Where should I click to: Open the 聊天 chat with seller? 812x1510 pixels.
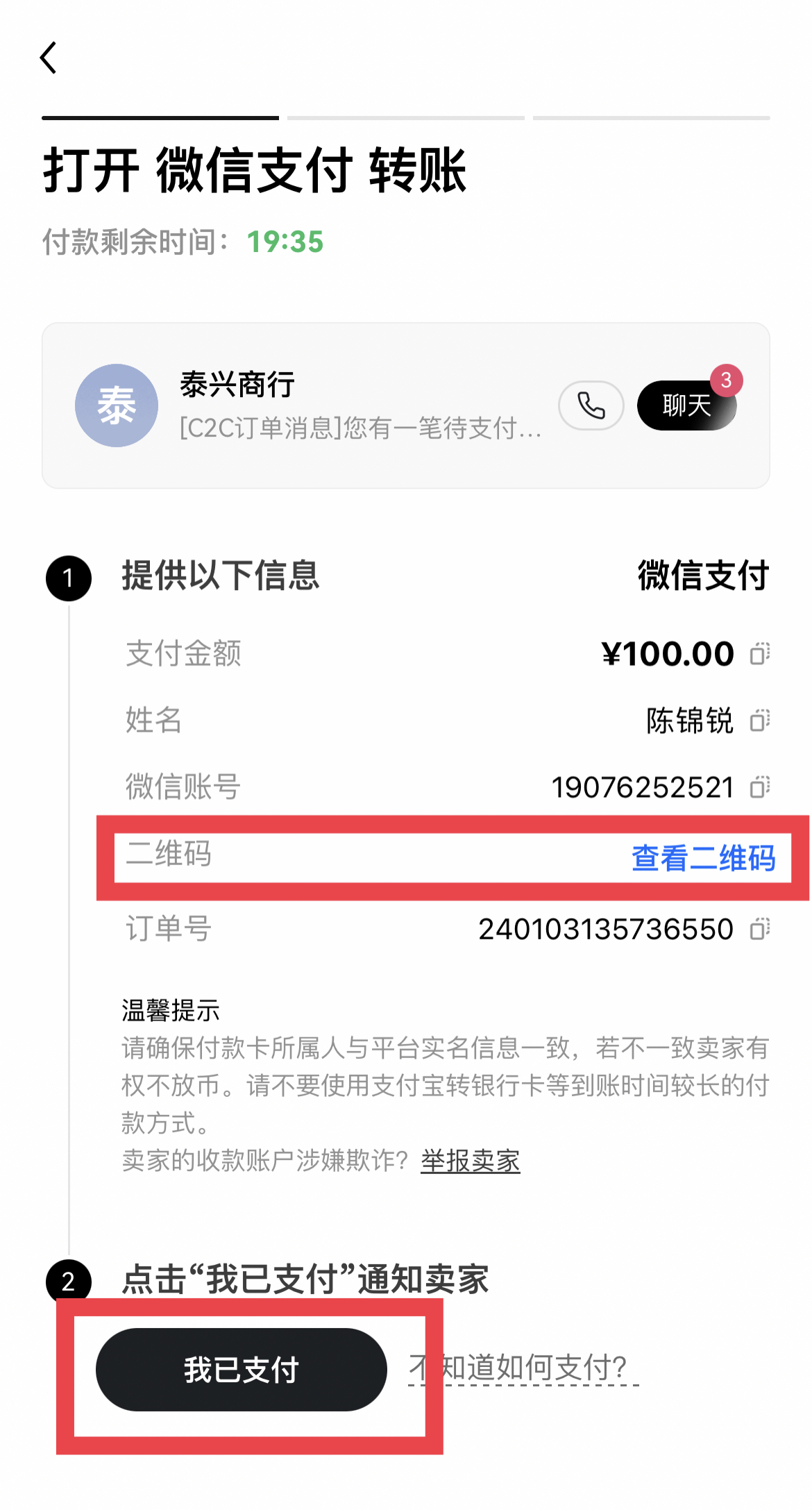pos(687,405)
